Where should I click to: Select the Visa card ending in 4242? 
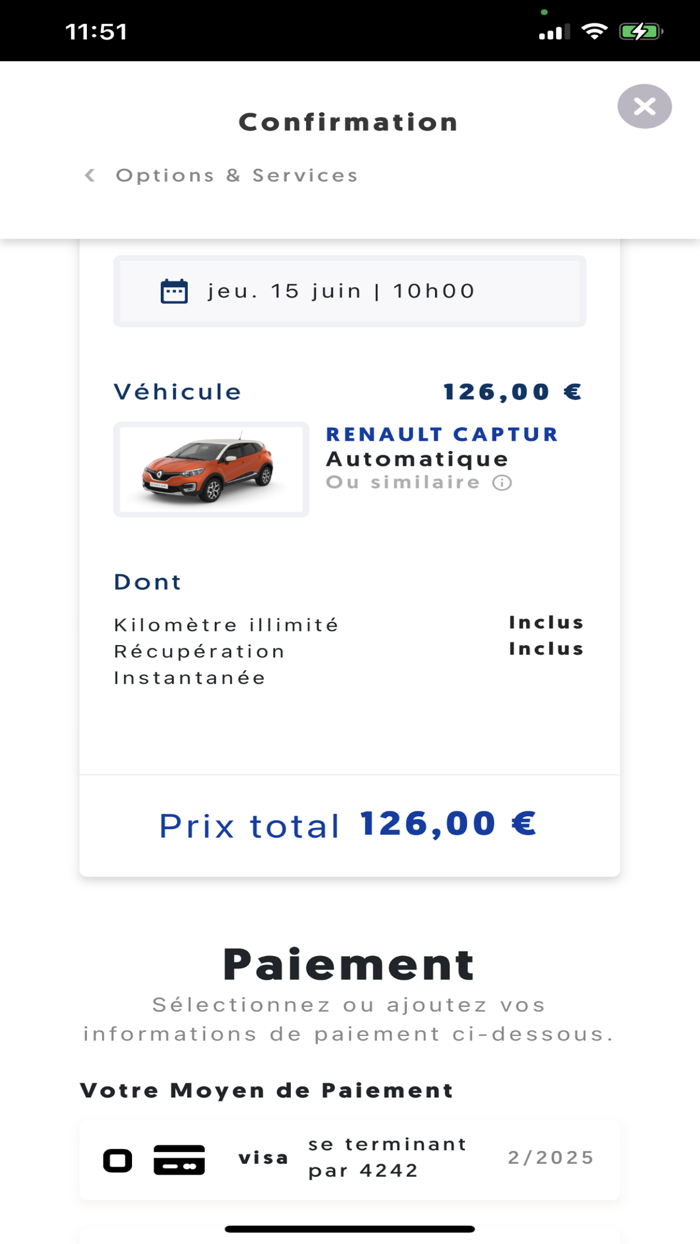point(350,1159)
